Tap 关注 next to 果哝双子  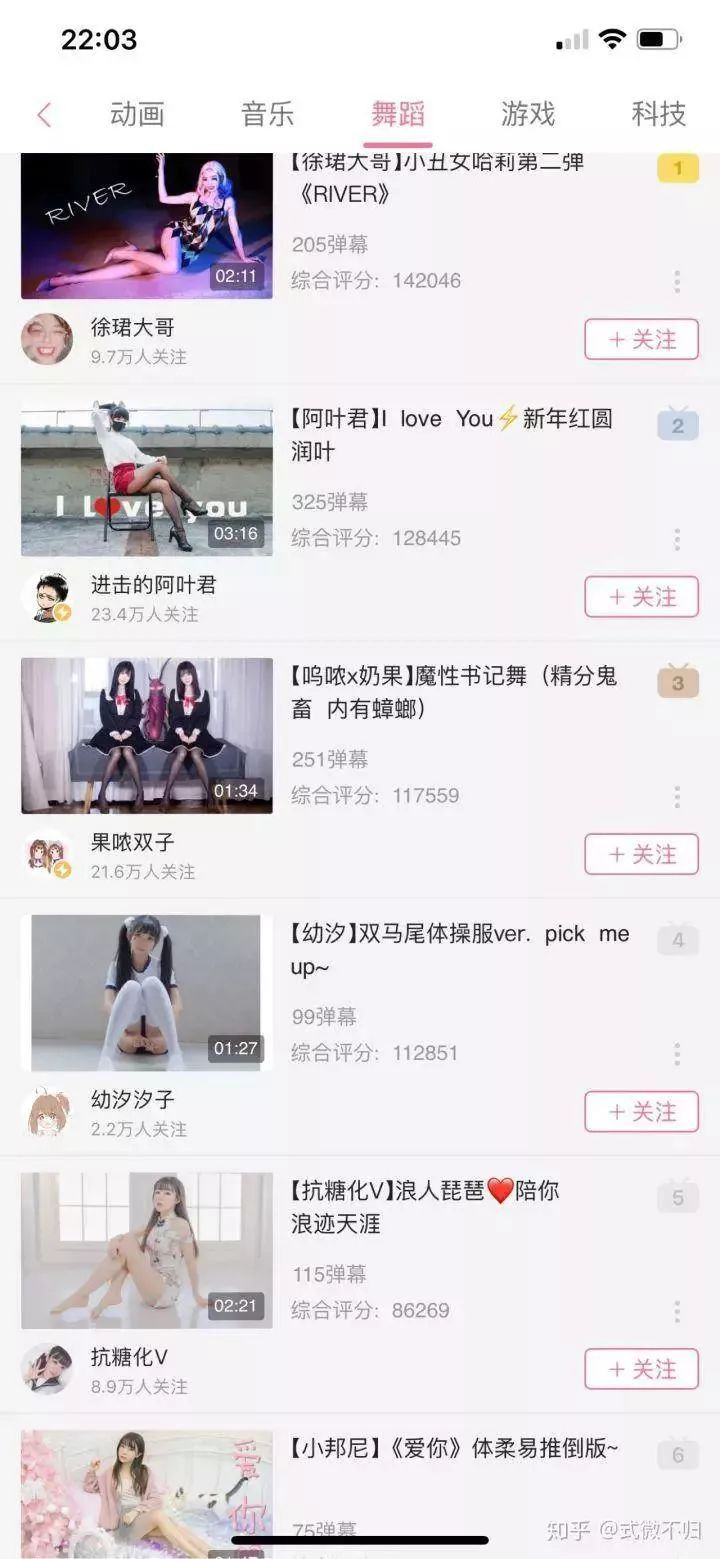pos(641,854)
